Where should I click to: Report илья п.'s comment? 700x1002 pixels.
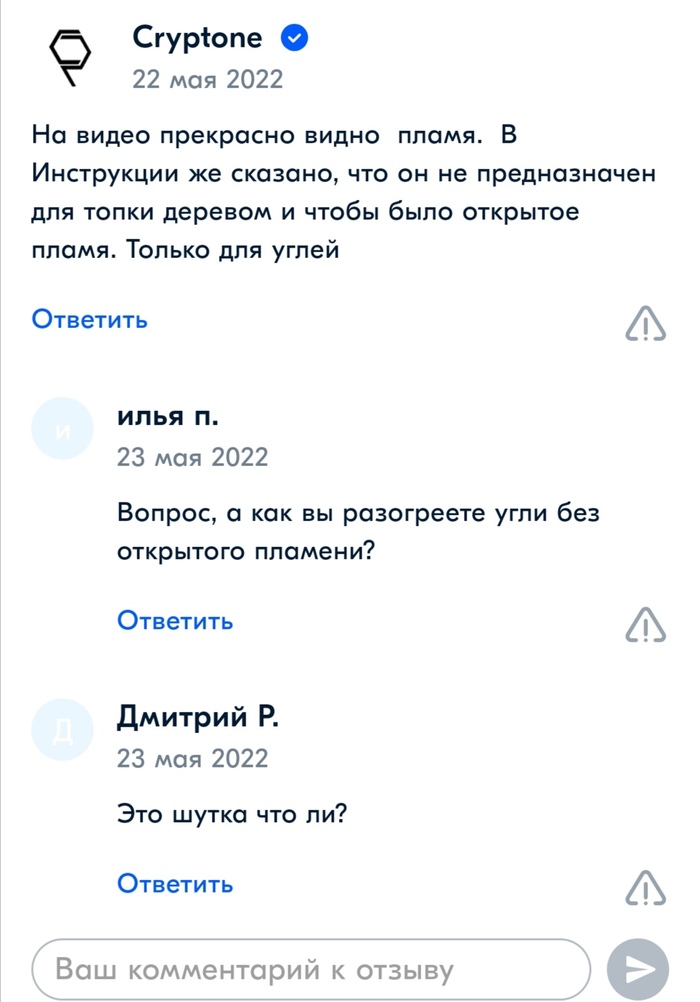[645, 626]
